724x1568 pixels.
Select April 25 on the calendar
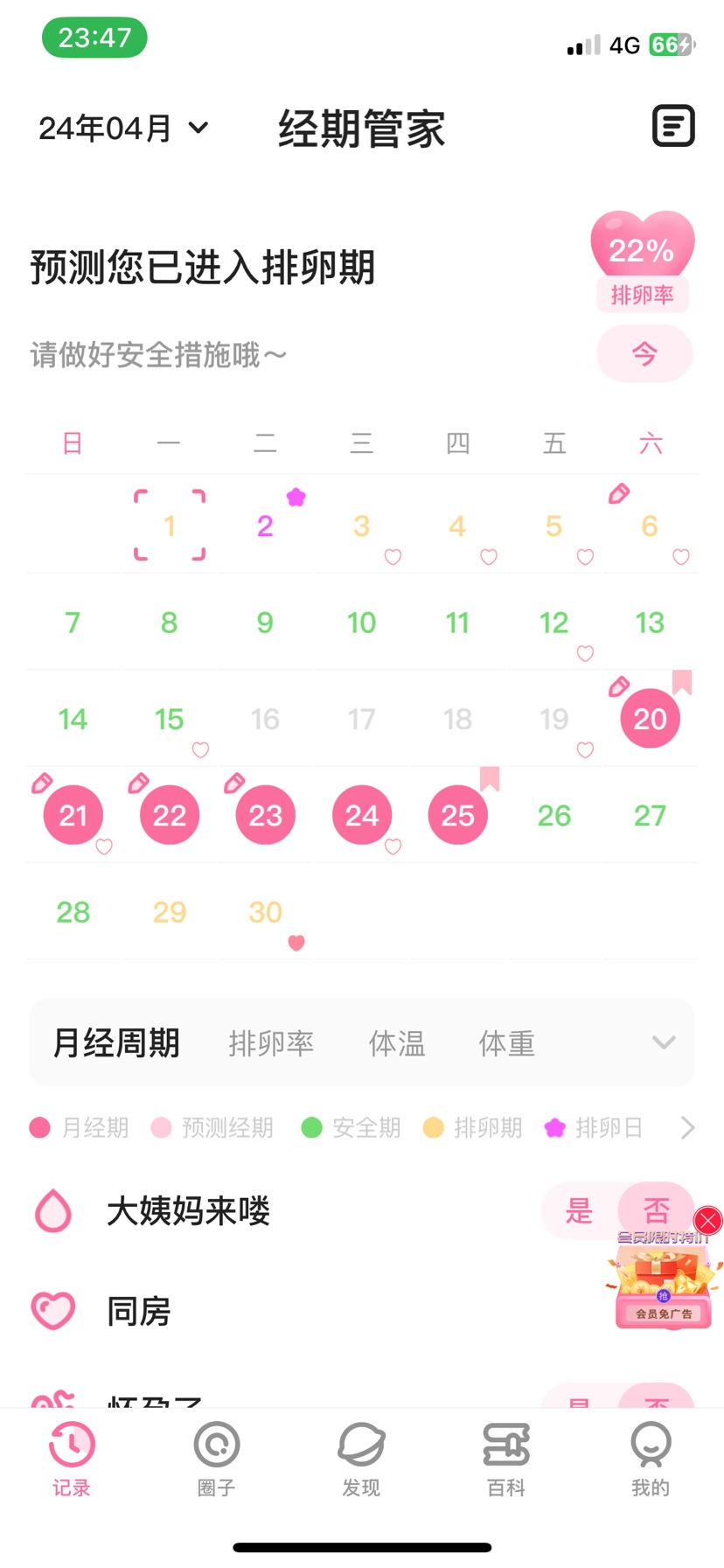coord(457,815)
